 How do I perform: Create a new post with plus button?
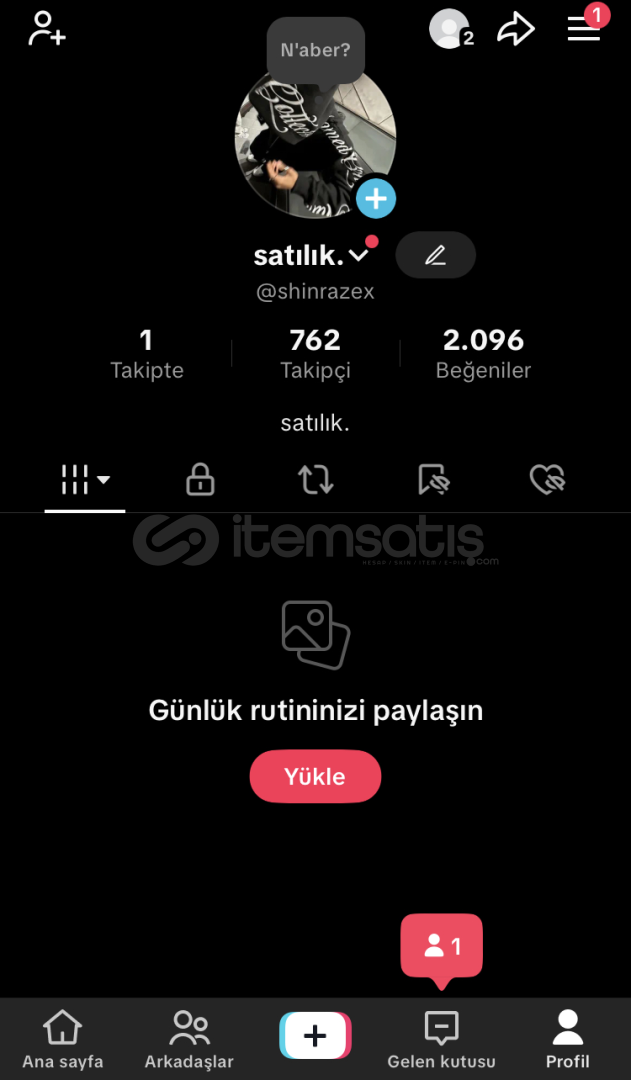(x=315, y=1035)
